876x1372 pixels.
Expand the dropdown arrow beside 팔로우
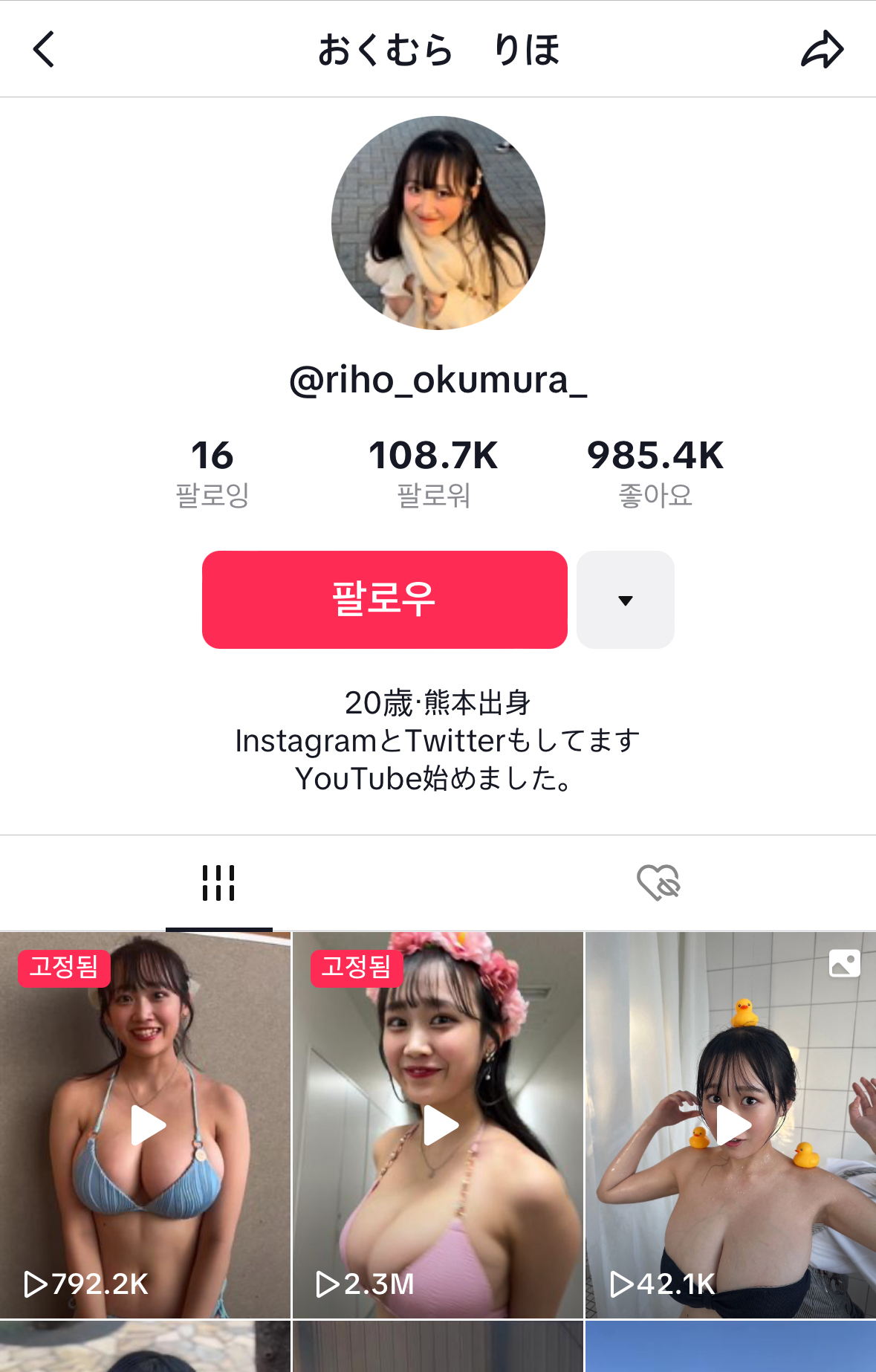click(x=625, y=599)
